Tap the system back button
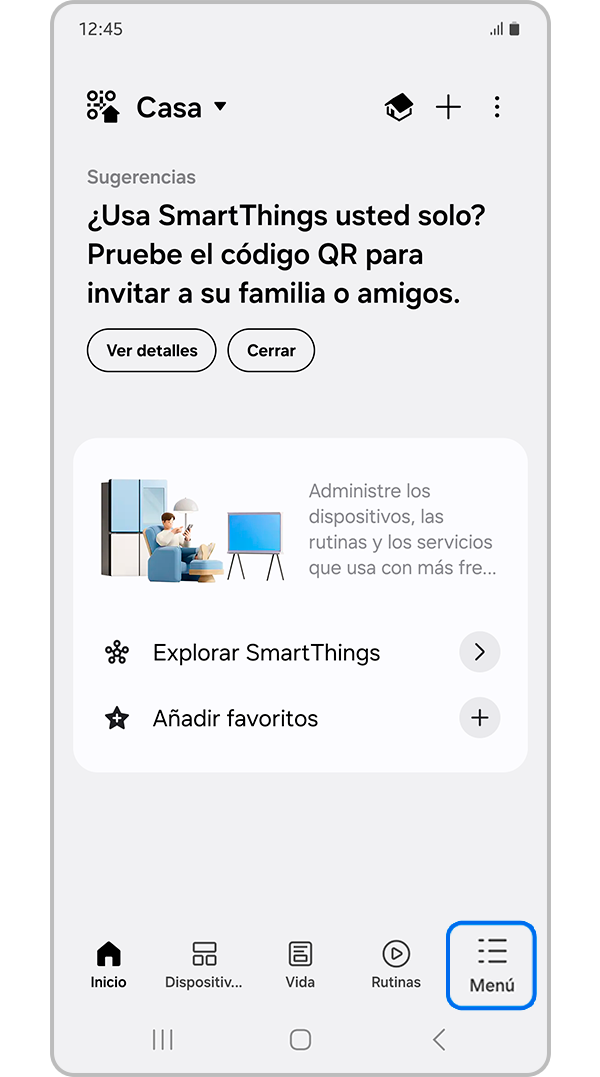600x1077 pixels. (439, 1040)
